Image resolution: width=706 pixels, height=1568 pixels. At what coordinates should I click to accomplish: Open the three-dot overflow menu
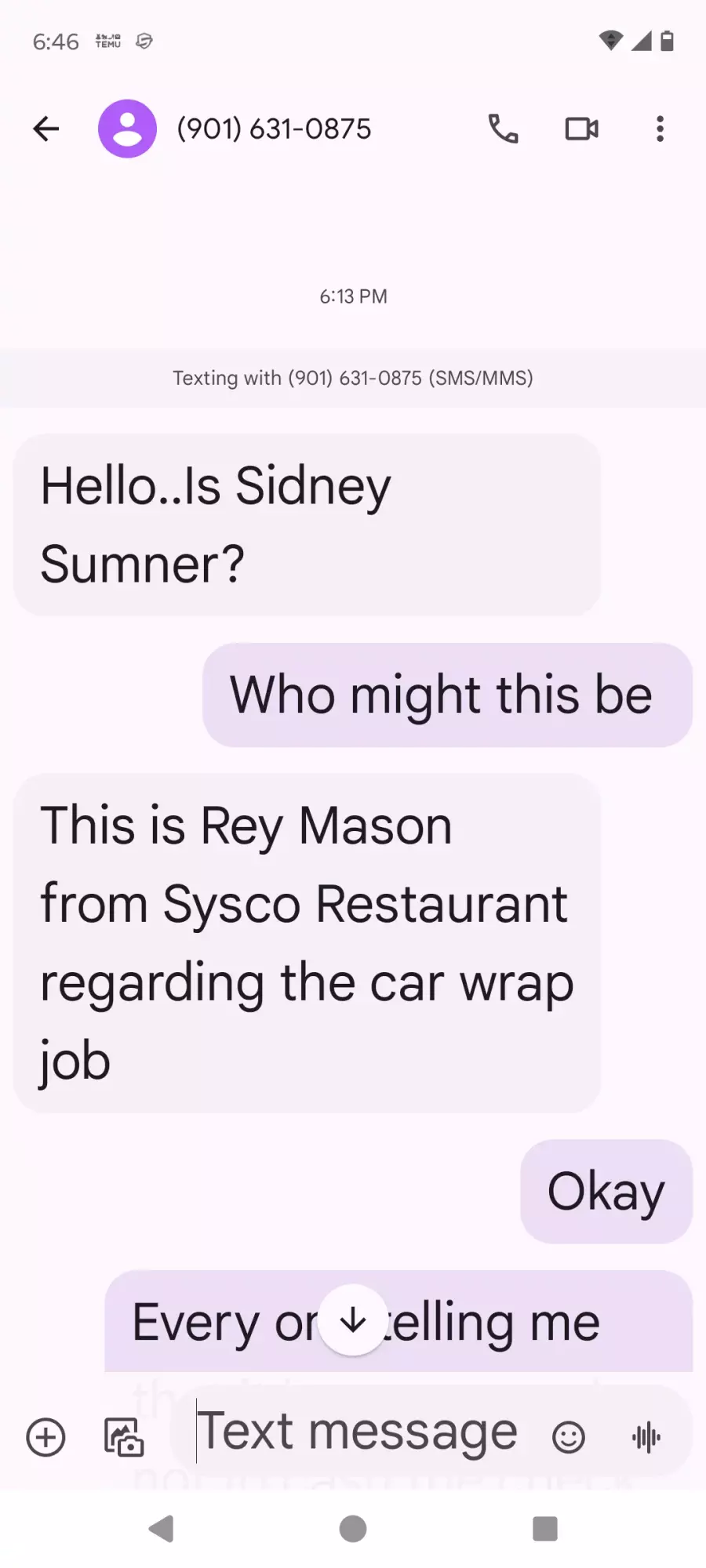(x=661, y=129)
